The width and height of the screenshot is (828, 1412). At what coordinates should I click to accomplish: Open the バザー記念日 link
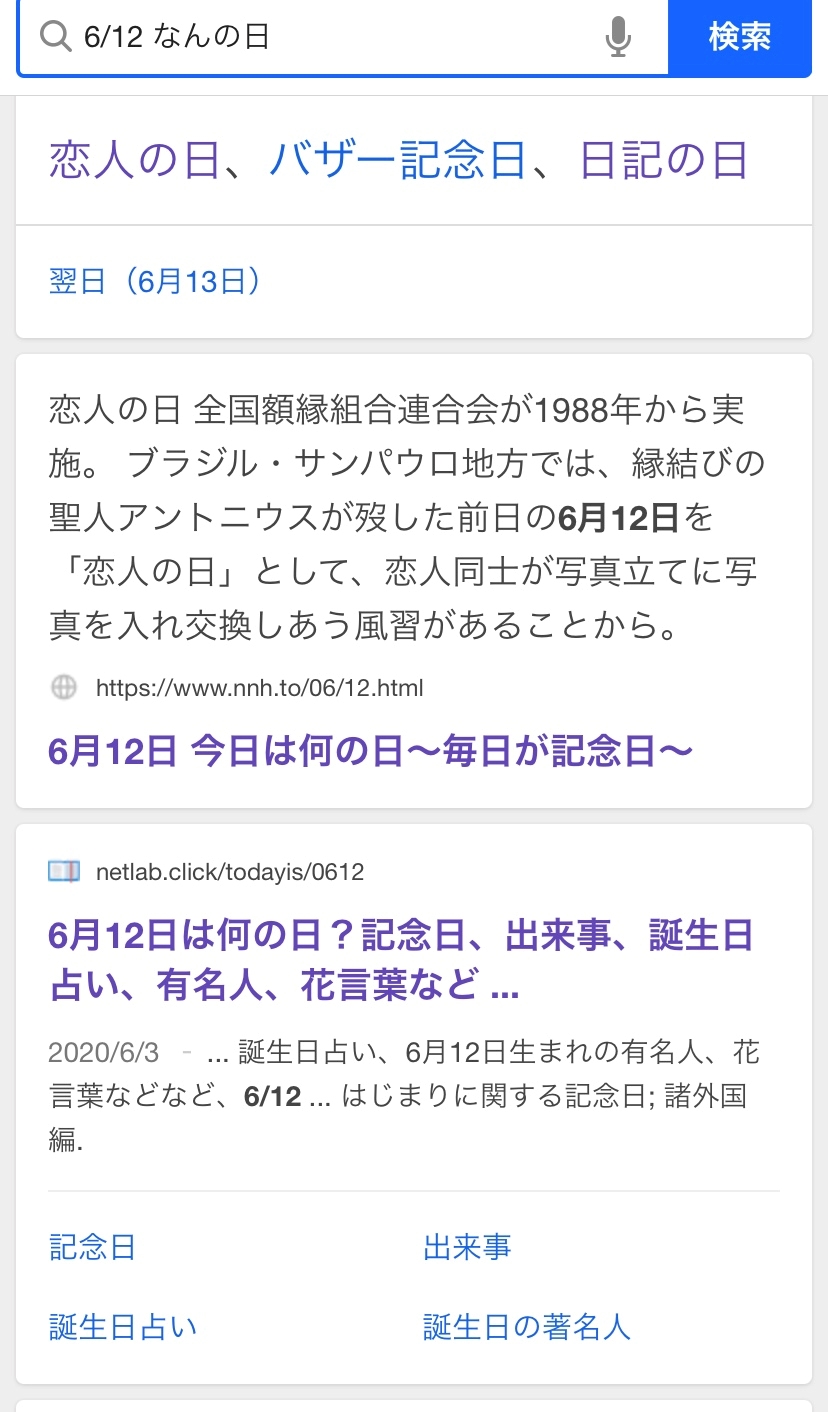(397, 161)
